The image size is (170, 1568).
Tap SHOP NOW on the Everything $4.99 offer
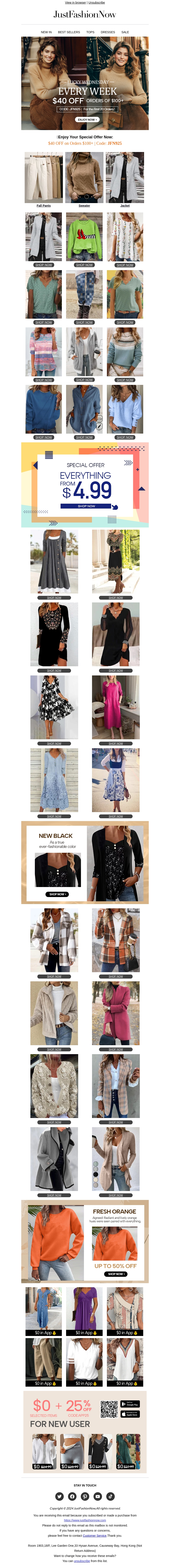tap(86, 506)
